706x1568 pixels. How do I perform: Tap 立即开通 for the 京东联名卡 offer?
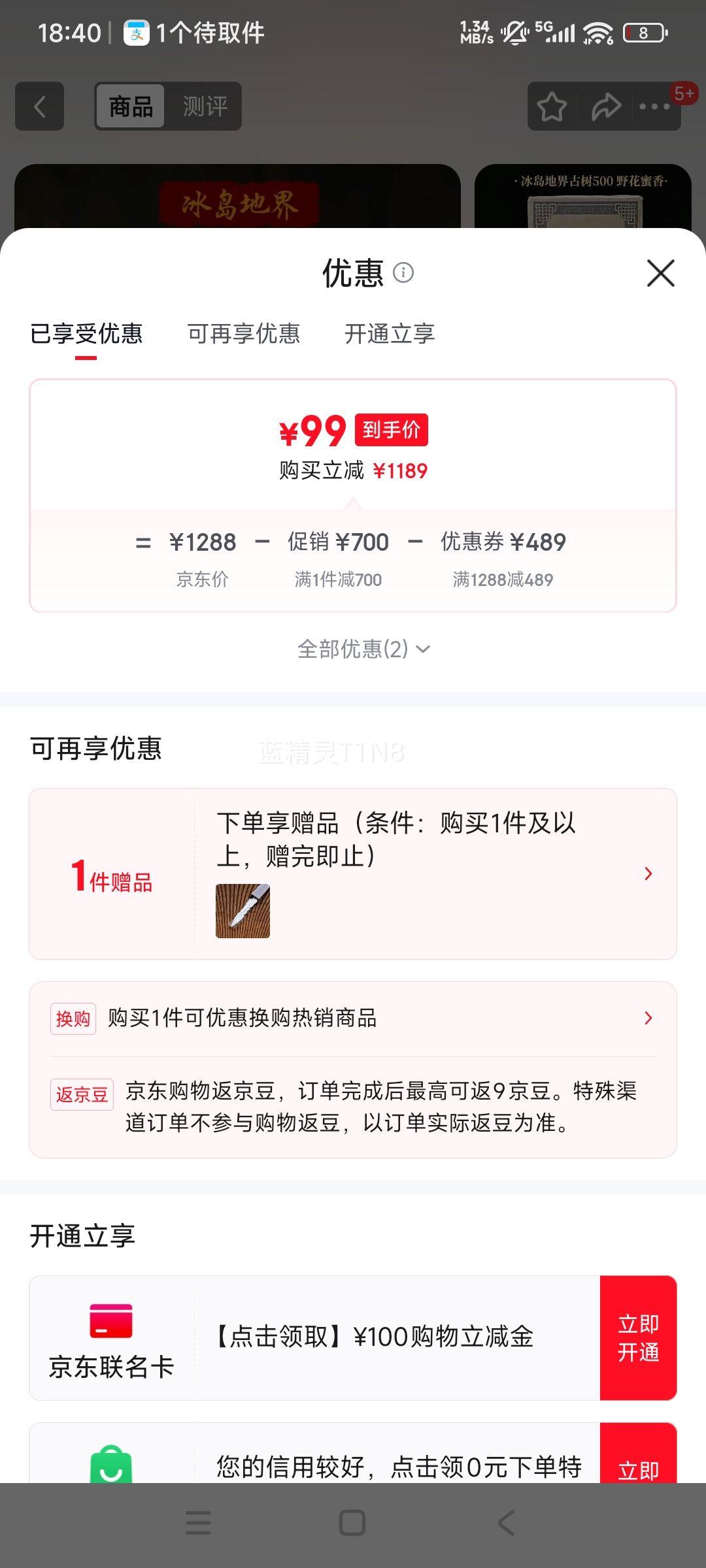tap(639, 1337)
